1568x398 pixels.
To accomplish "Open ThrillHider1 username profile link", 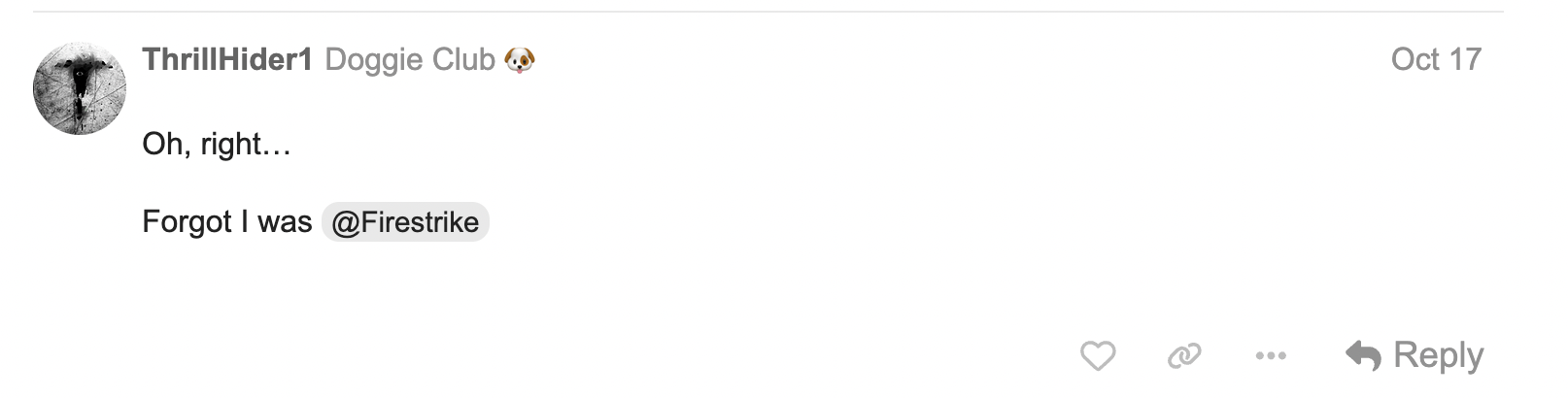I will pos(227,60).
